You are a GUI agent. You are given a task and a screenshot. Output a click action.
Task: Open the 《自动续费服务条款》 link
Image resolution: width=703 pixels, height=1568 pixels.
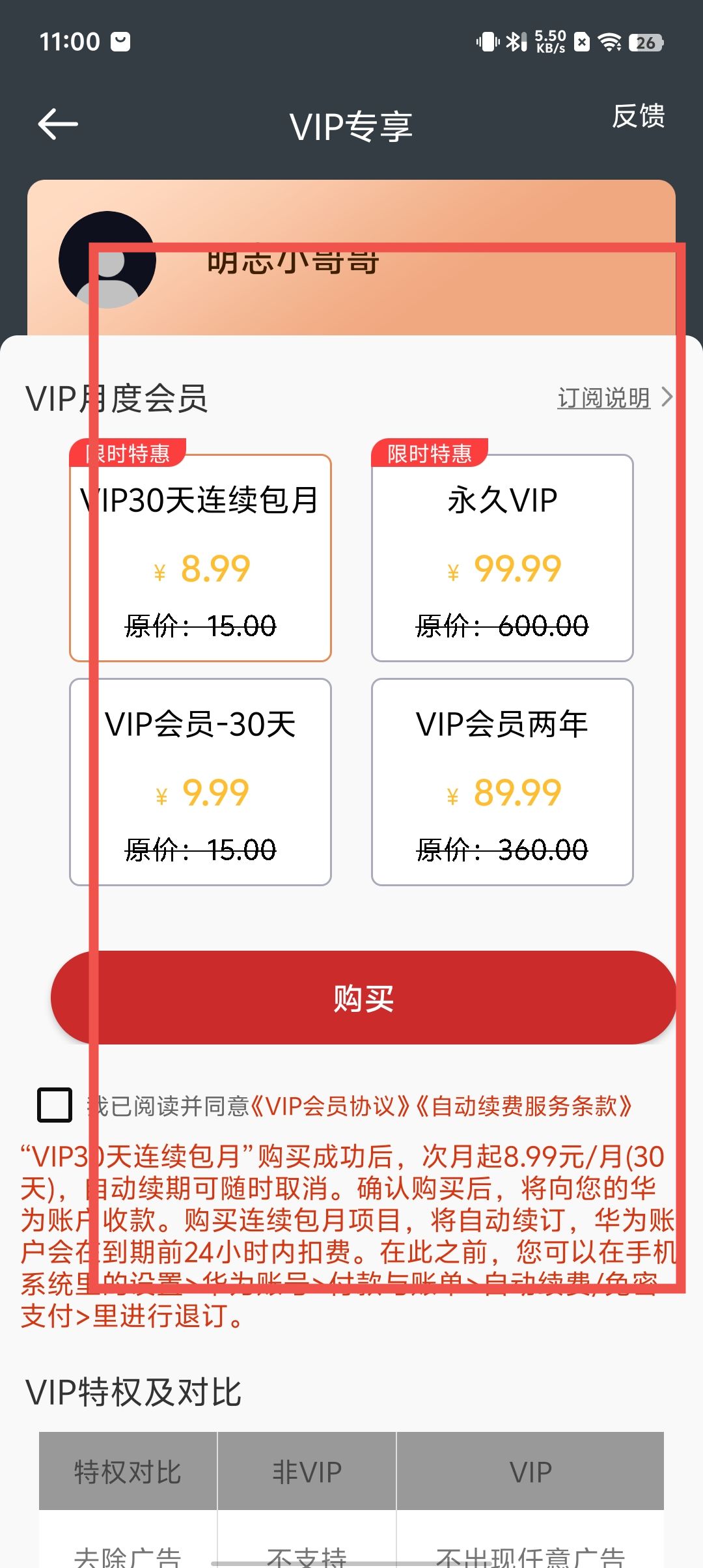pos(523,1106)
